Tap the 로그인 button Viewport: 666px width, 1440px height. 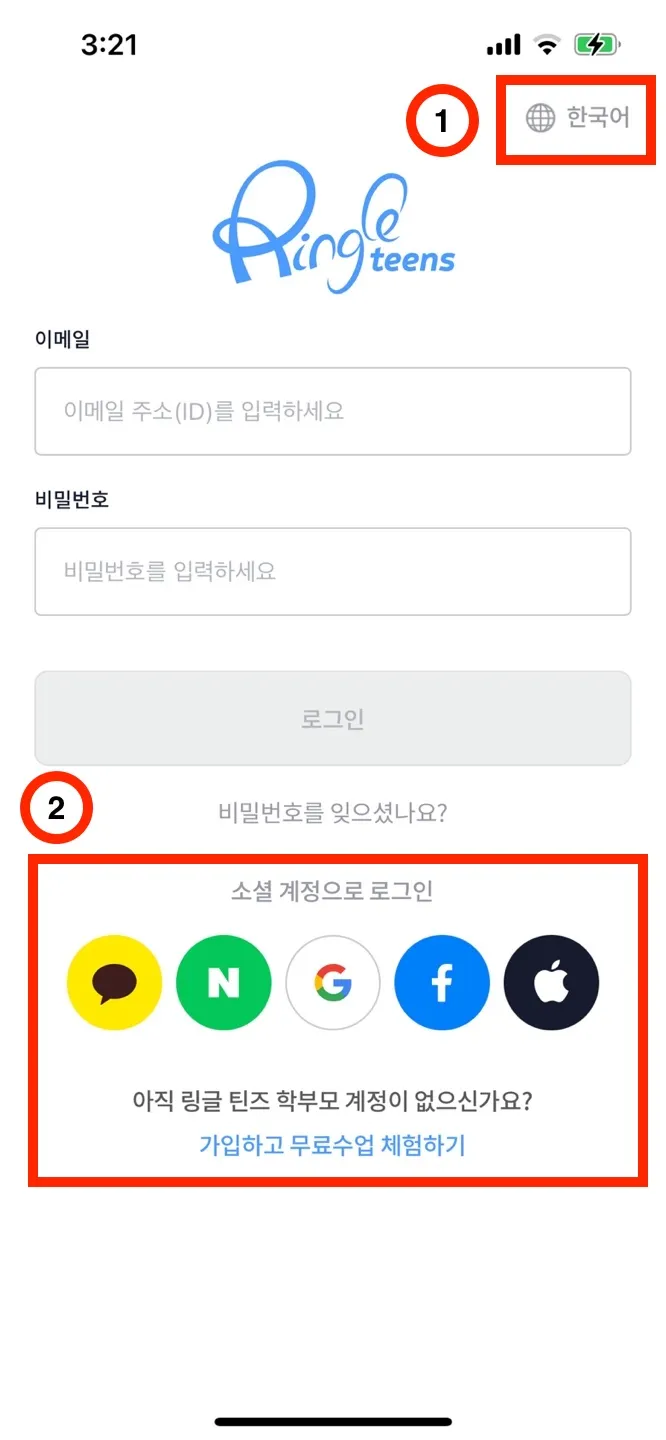pyautogui.click(x=332, y=718)
